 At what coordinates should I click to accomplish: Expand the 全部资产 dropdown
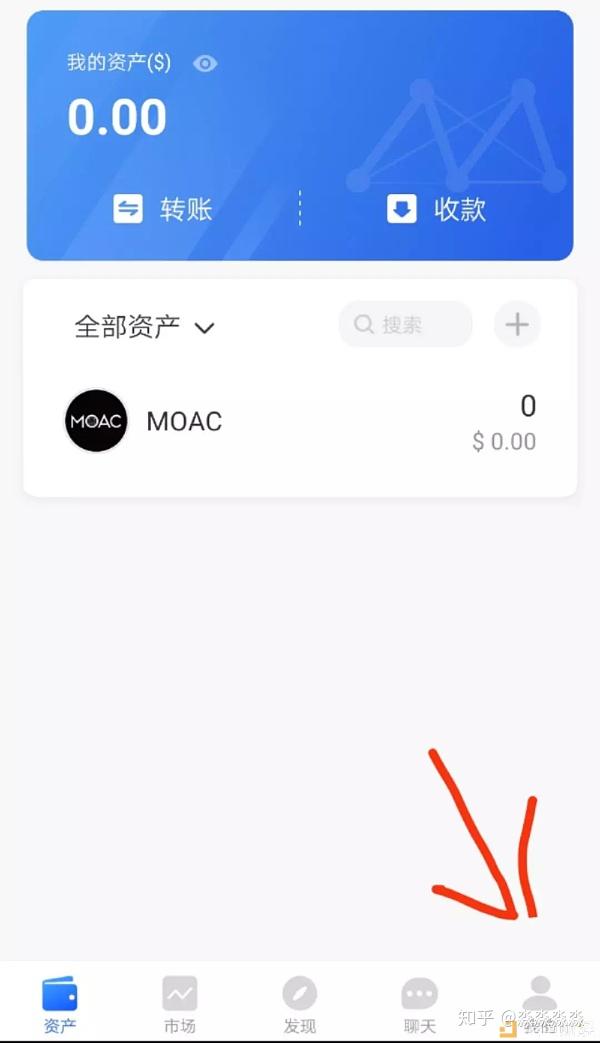[x=145, y=327]
